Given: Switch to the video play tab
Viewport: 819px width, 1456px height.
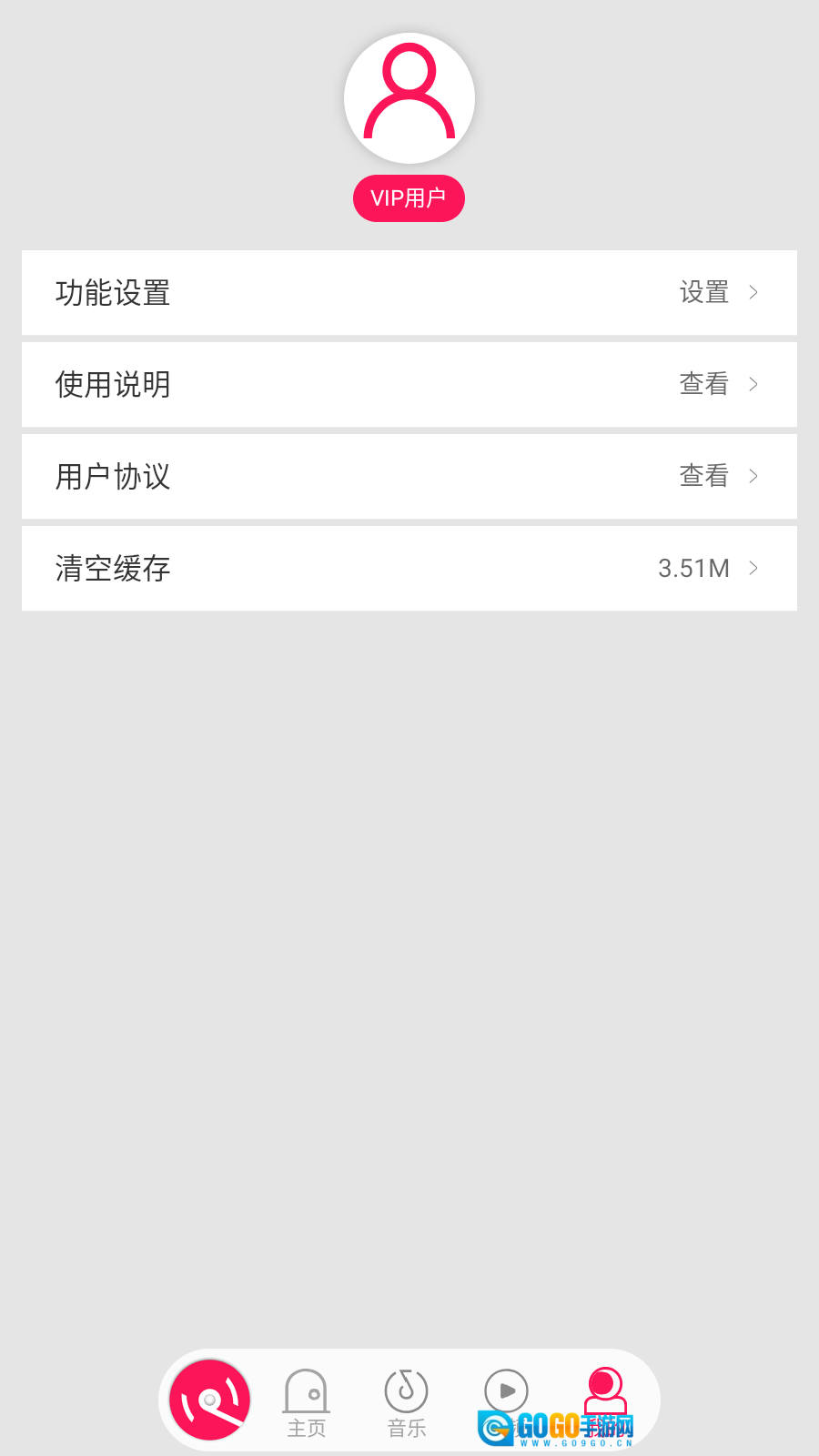Looking at the screenshot, I should pos(506,1392).
